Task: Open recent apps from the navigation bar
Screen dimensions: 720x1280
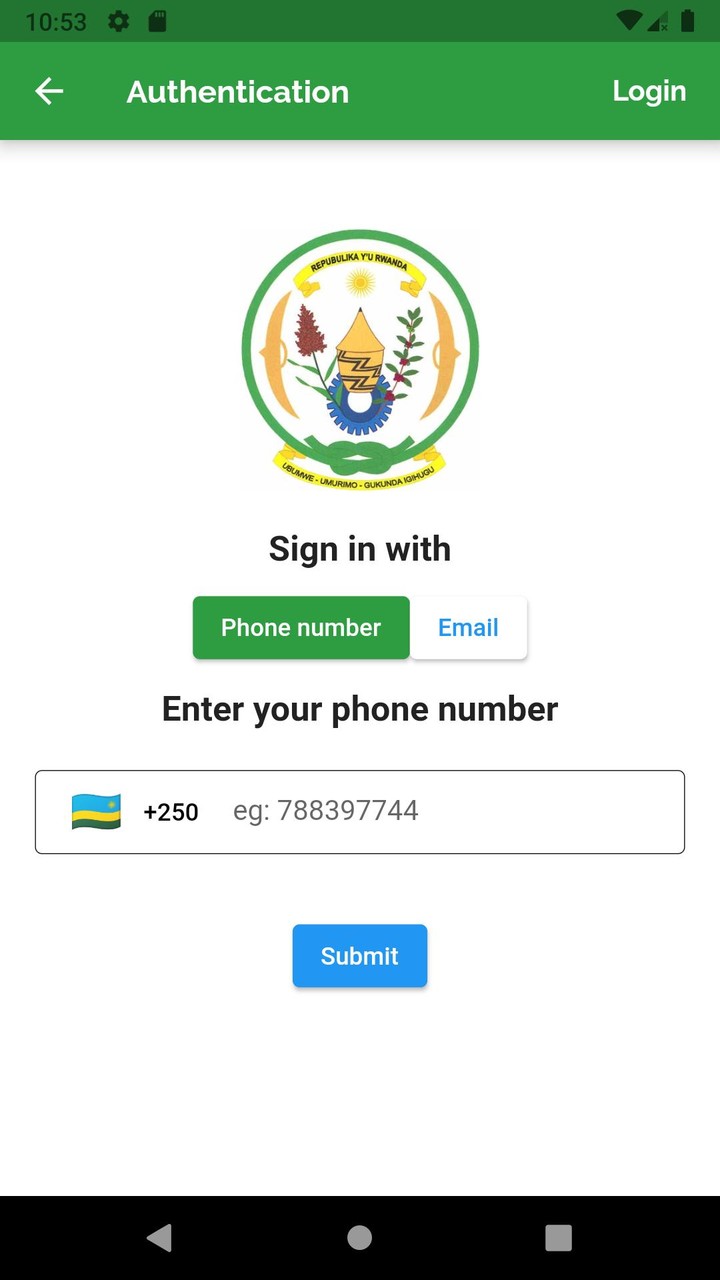Action: [x=558, y=1238]
